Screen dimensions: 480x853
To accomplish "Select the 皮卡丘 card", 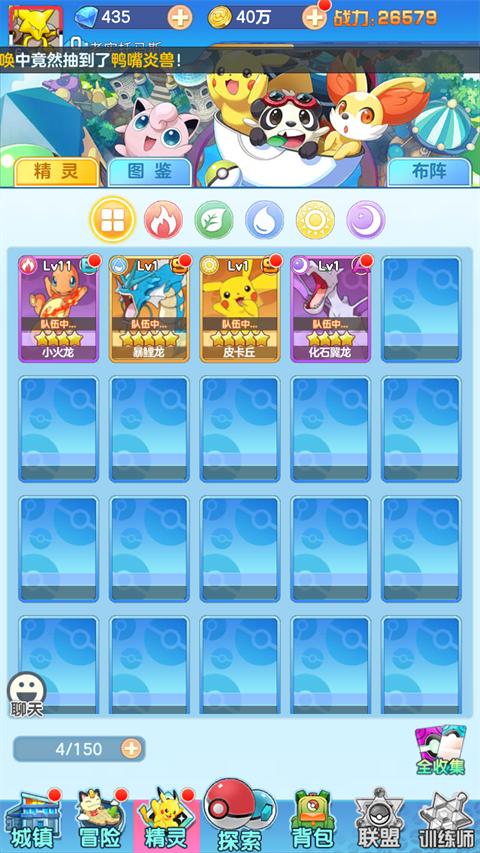I will pyautogui.click(x=240, y=309).
